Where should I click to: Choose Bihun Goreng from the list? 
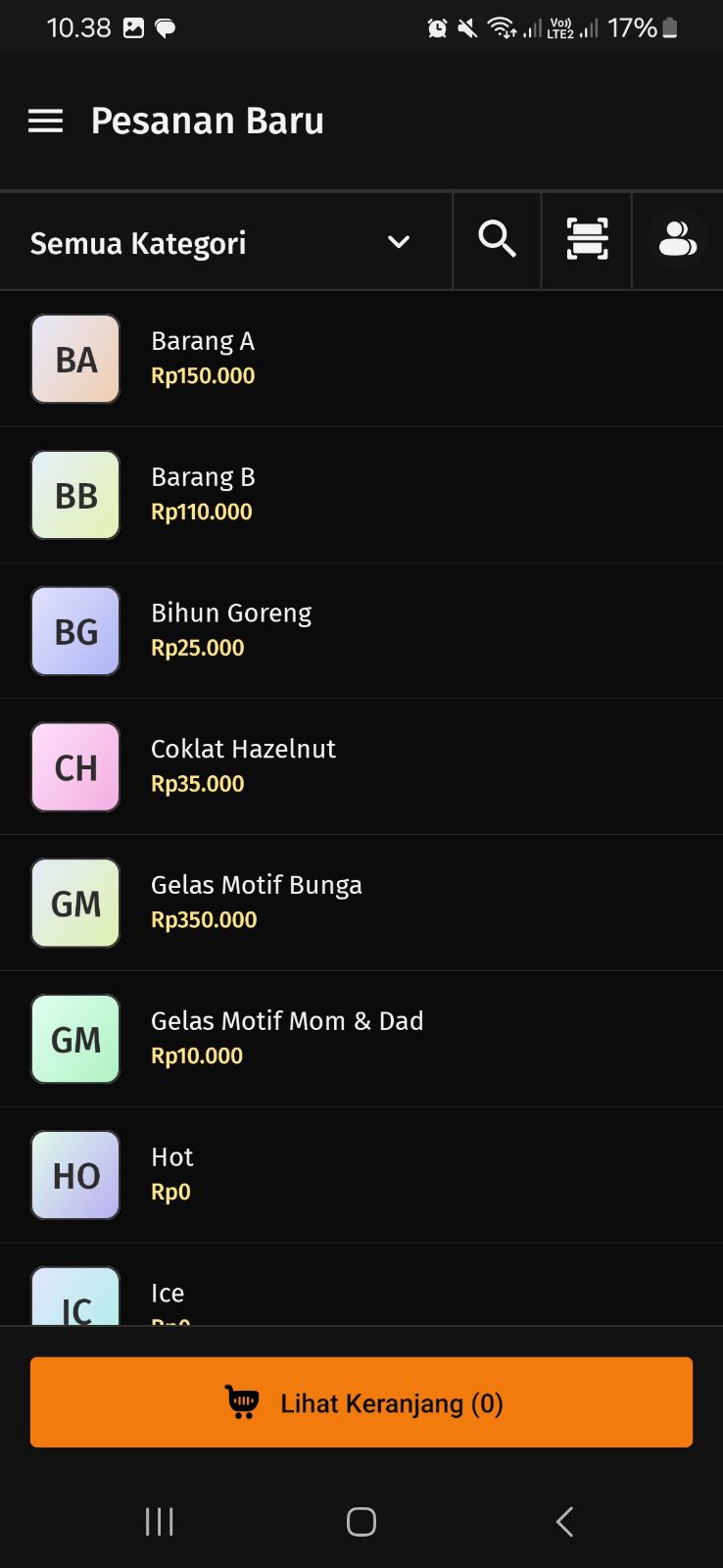[x=361, y=631]
